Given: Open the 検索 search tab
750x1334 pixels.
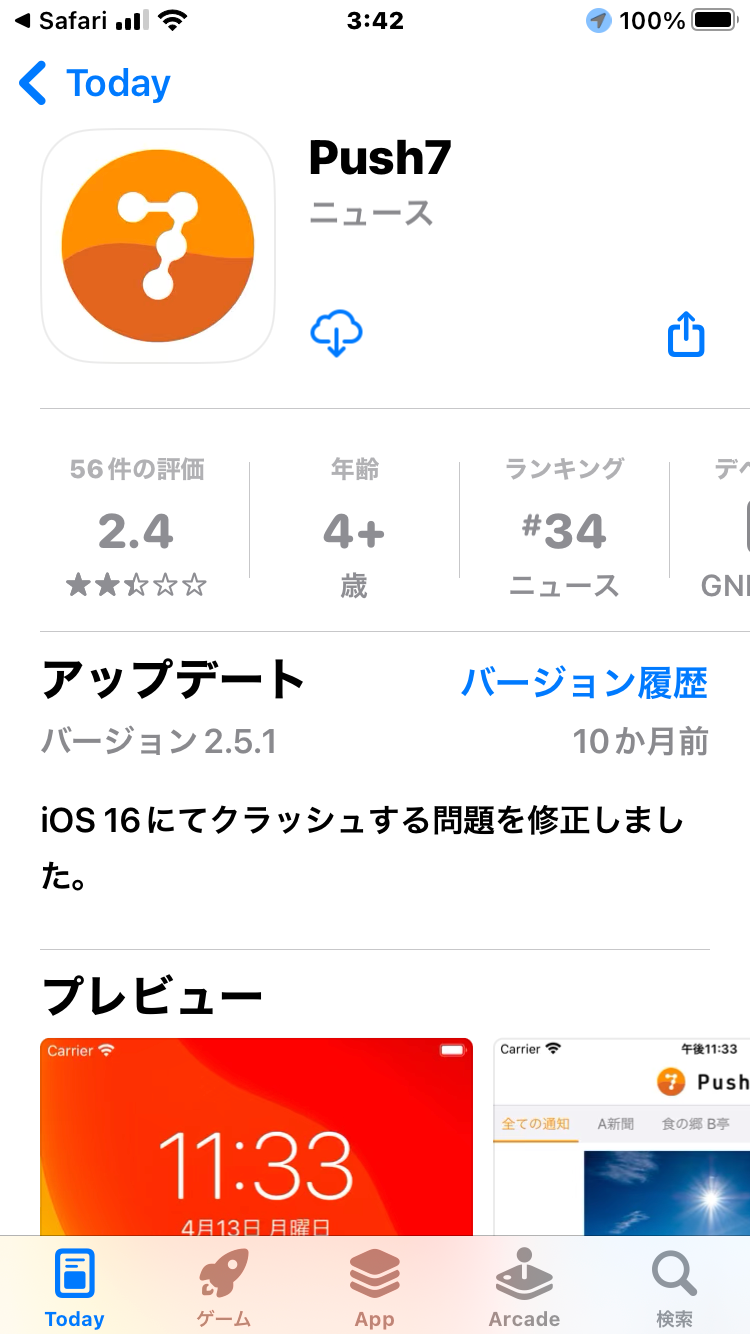Looking at the screenshot, I should pyautogui.click(x=674, y=1288).
